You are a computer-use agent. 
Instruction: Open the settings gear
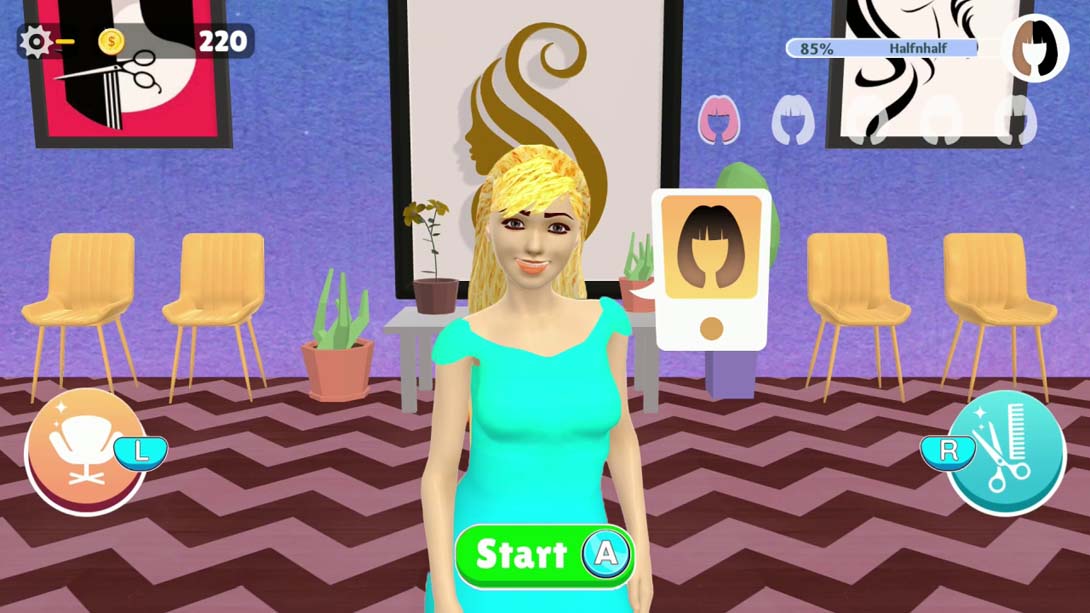tap(37, 41)
